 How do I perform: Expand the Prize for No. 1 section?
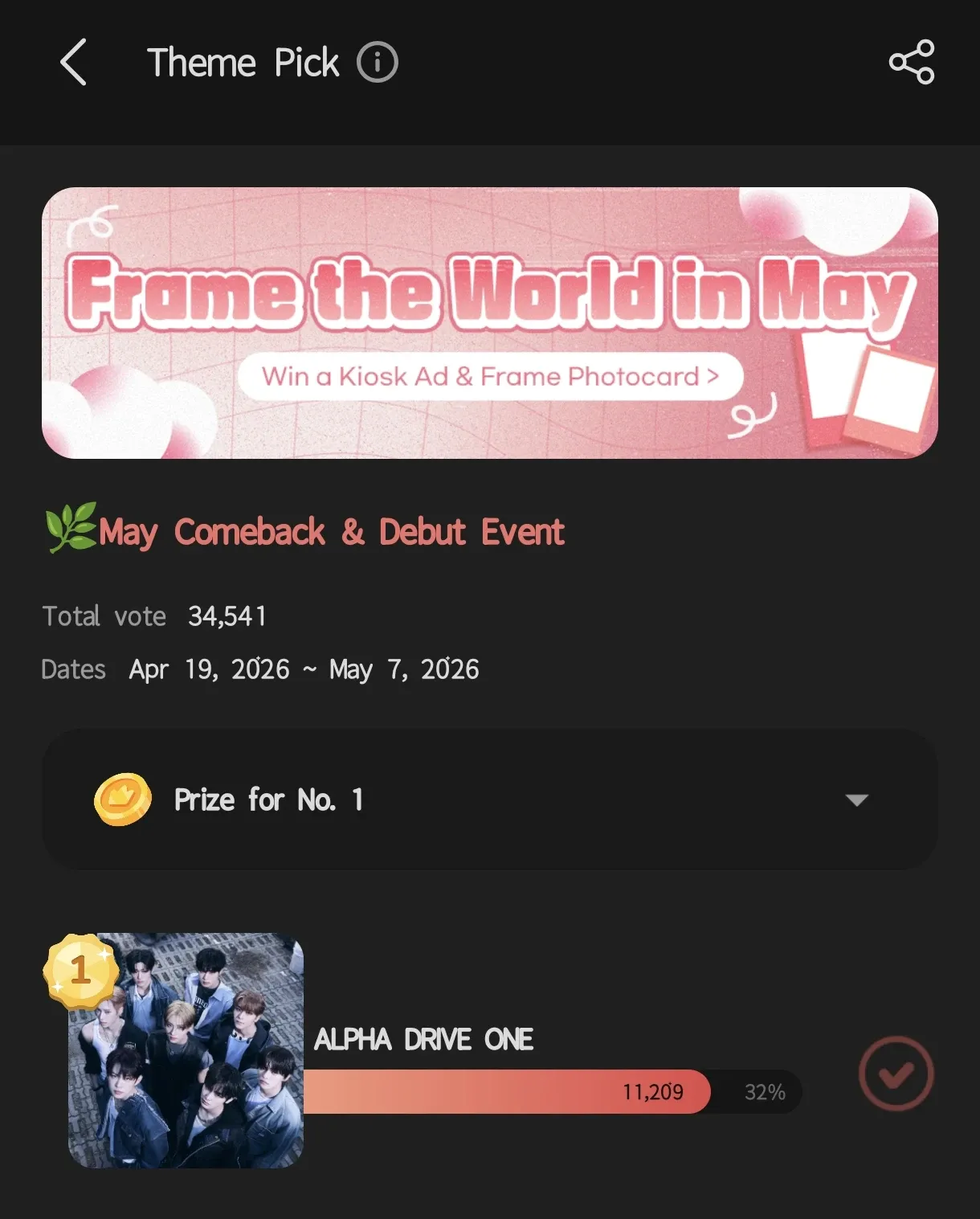tap(856, 800)
